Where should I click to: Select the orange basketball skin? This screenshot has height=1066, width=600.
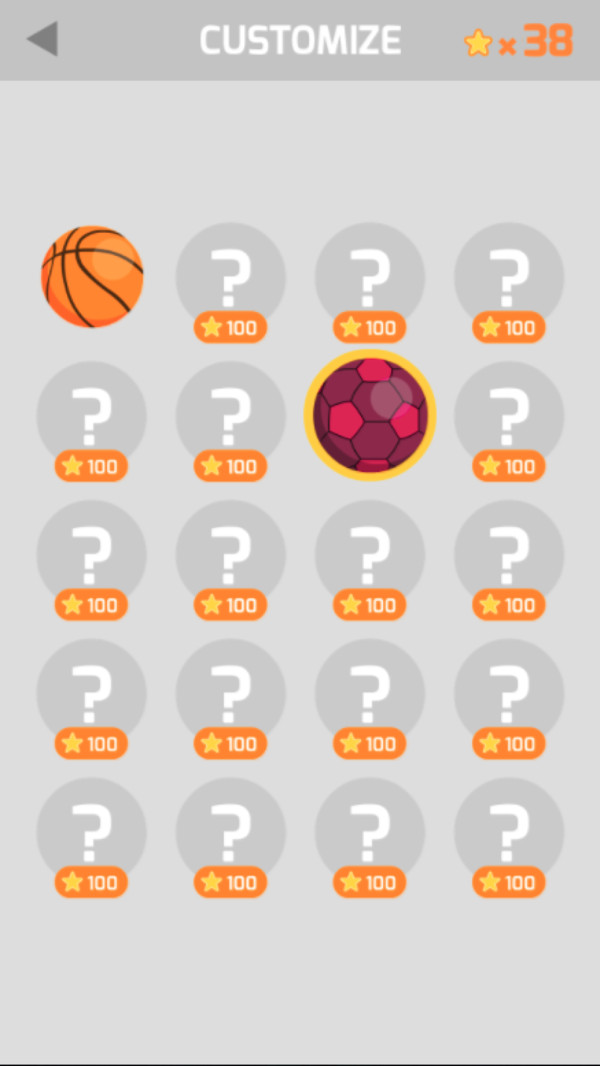pyautogui.click(x=92, y=277)
